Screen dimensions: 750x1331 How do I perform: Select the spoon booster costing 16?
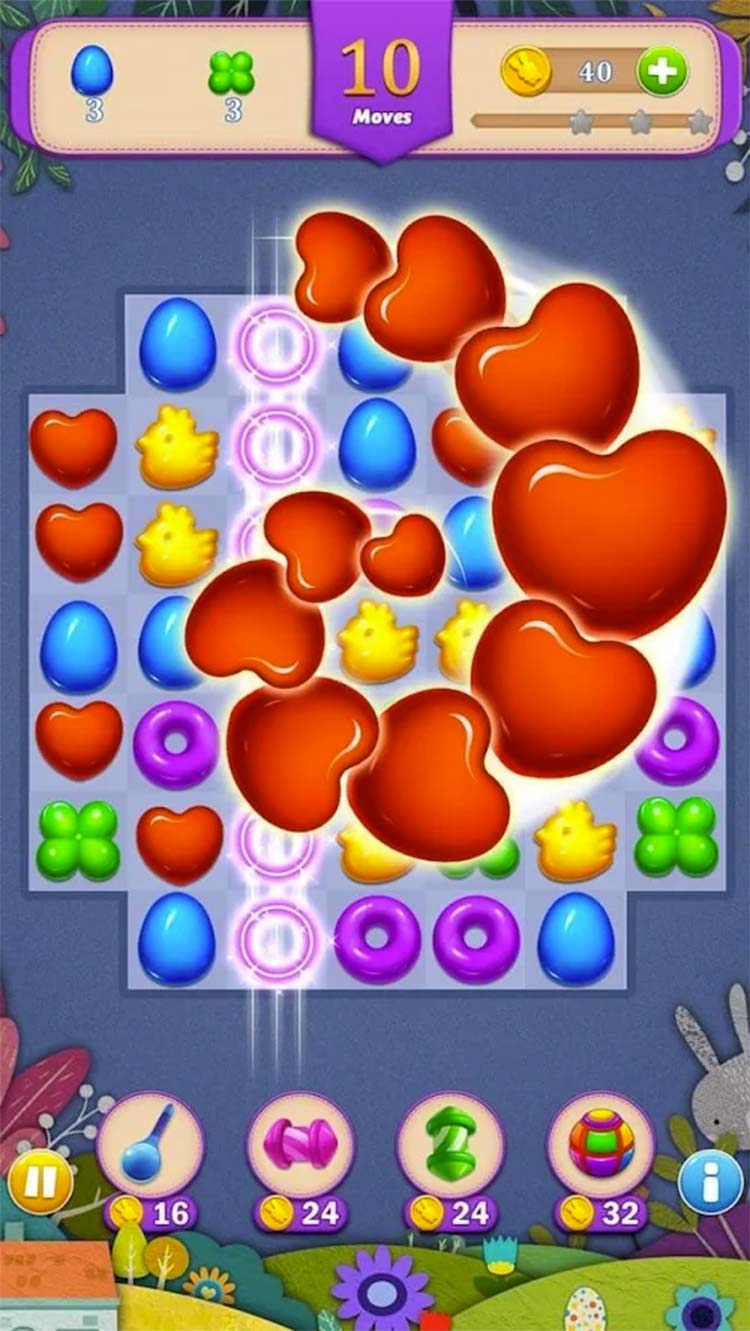(151, 1145)
